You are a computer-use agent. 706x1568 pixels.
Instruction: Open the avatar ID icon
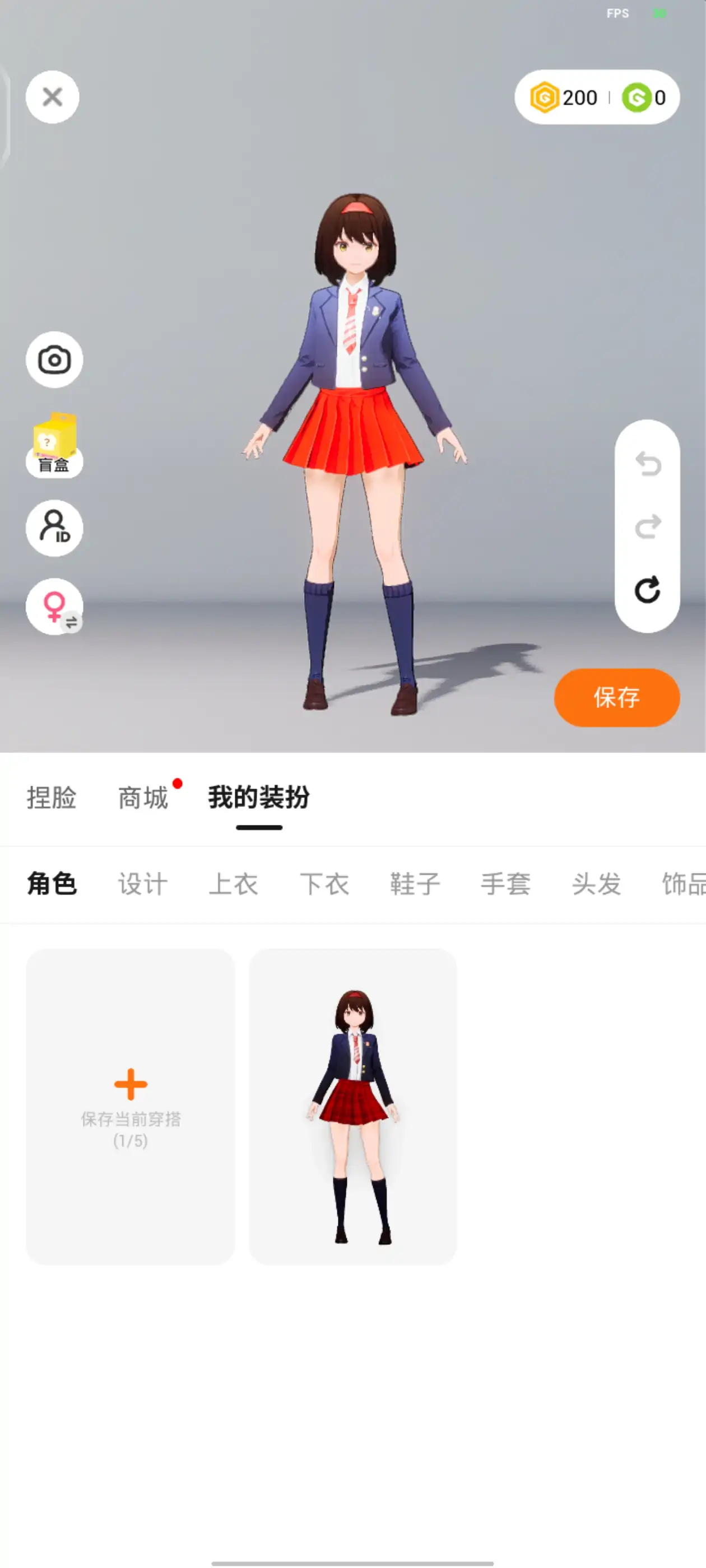[54, 527]
